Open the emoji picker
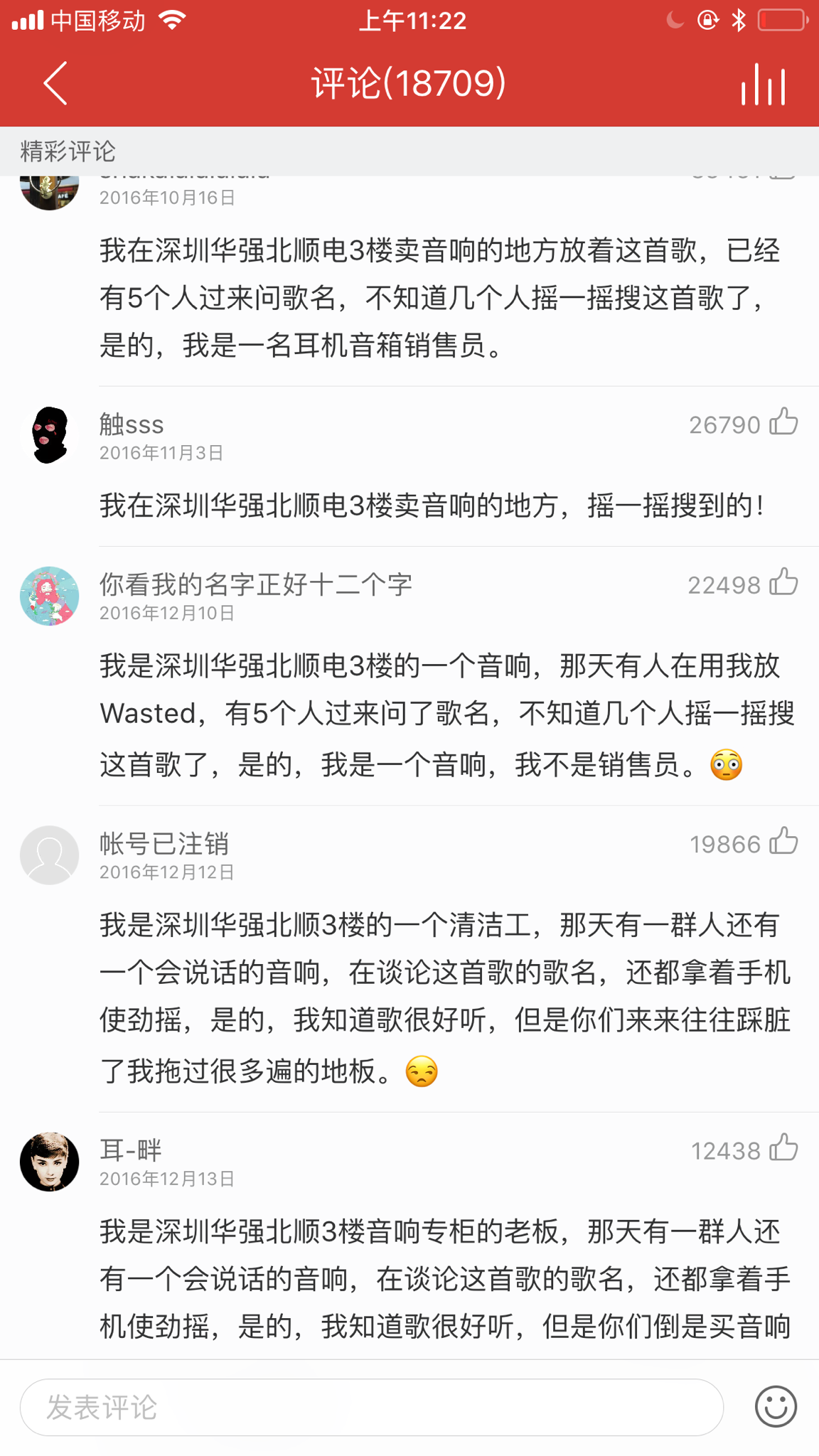Viewport: 819px width, 1456px height. pyautogui.click(x=775, y=1406)
